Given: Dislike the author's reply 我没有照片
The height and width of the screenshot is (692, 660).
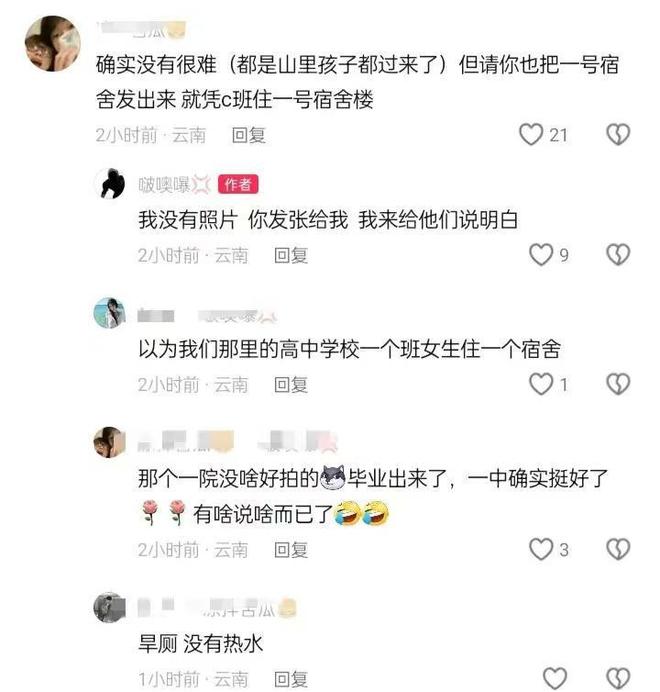Looking at the screenshot, I should [618, 255].
